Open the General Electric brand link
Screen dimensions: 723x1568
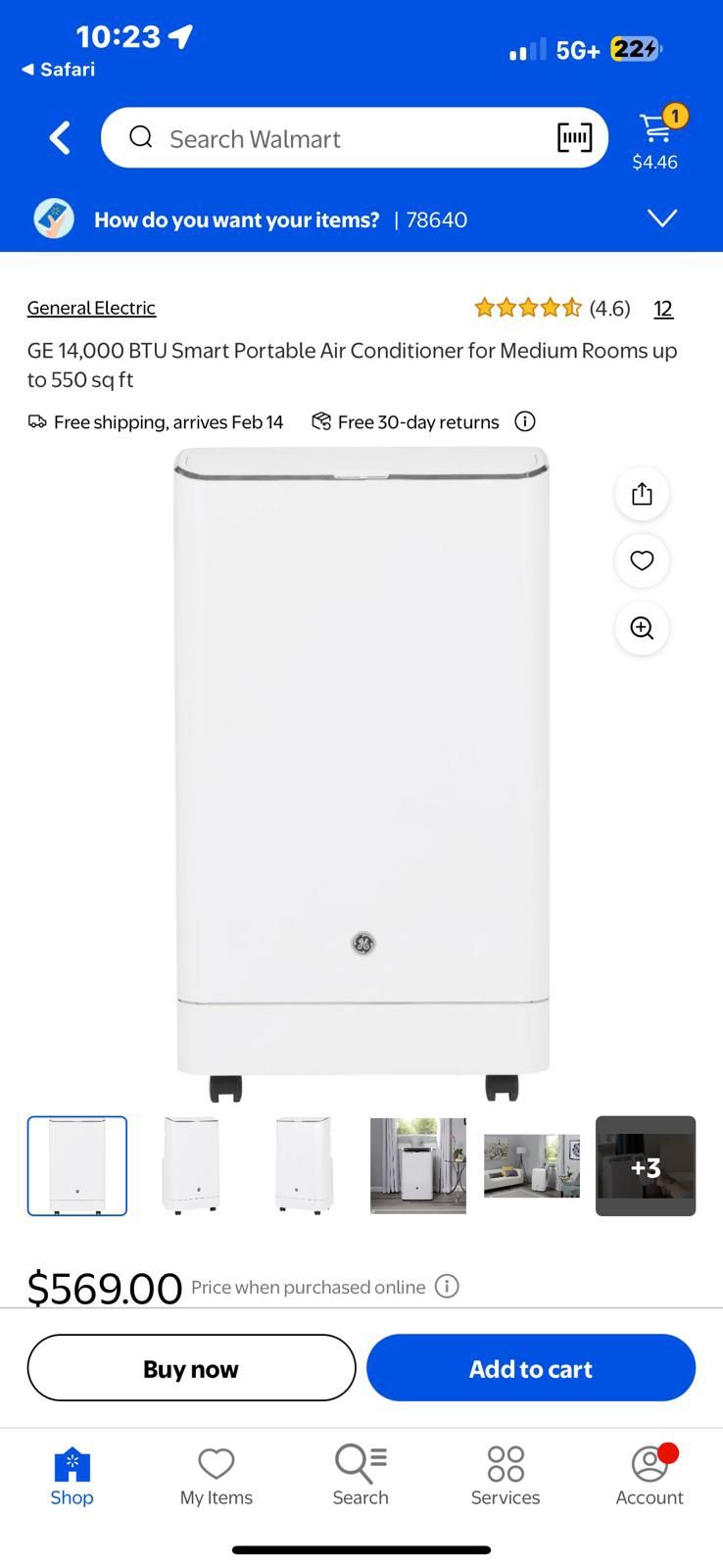91,308
